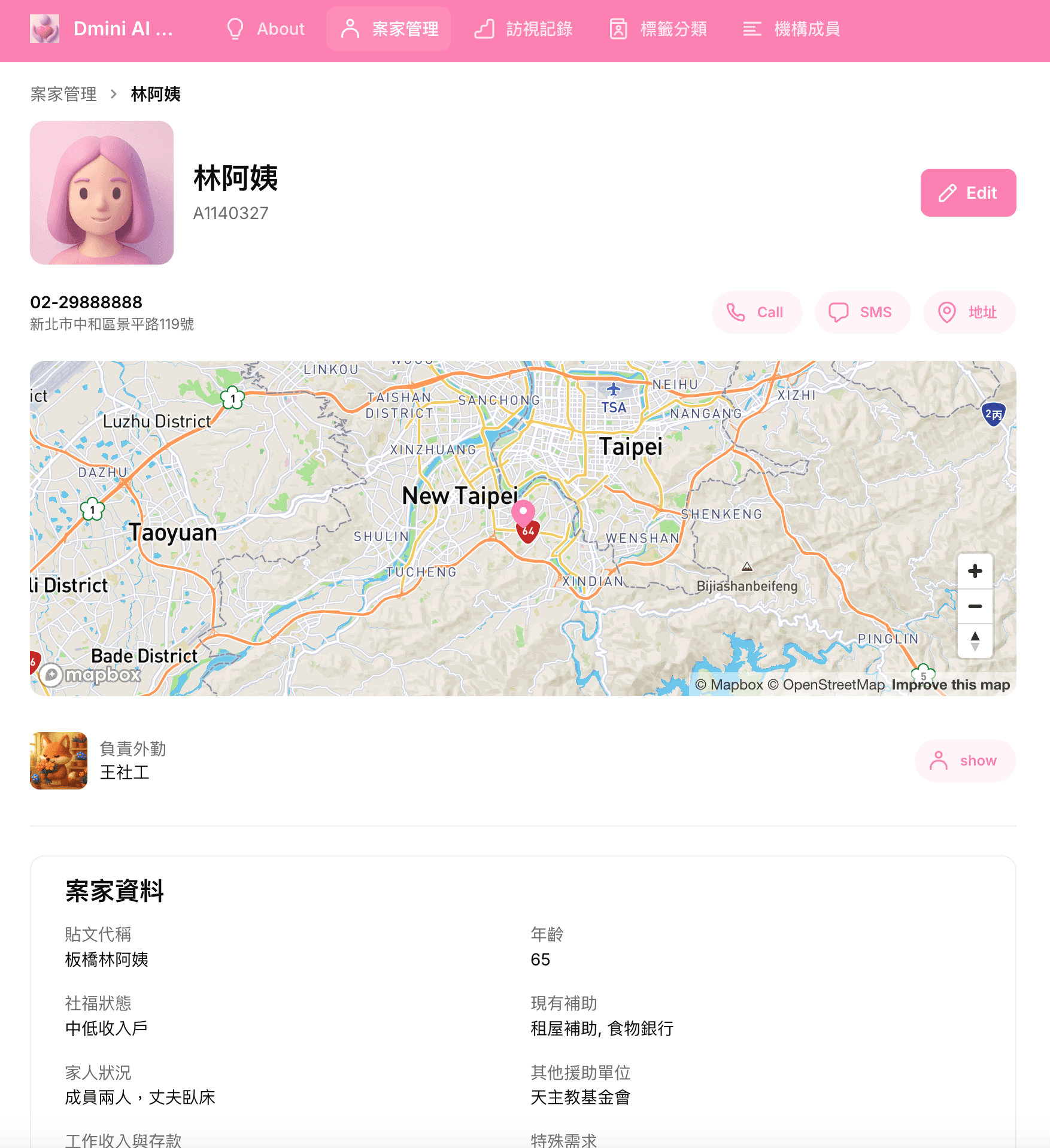Image resolution: width=1050 pixels, height=1148 pixels.
Task: Go back to 案家管理 breadcrumb
Action: (63, 94)
